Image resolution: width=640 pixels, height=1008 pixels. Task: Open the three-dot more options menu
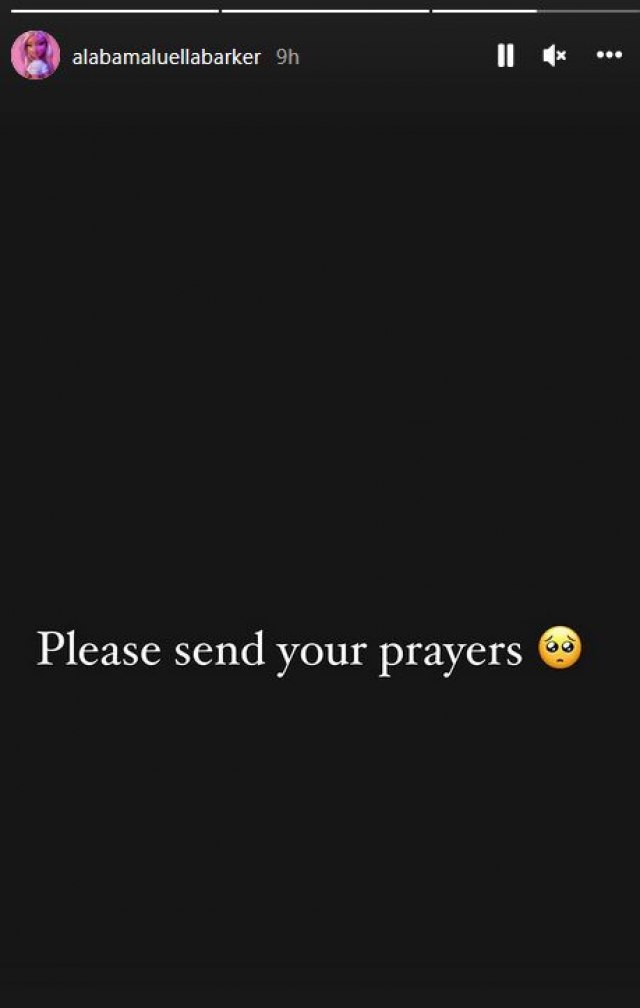609,56
